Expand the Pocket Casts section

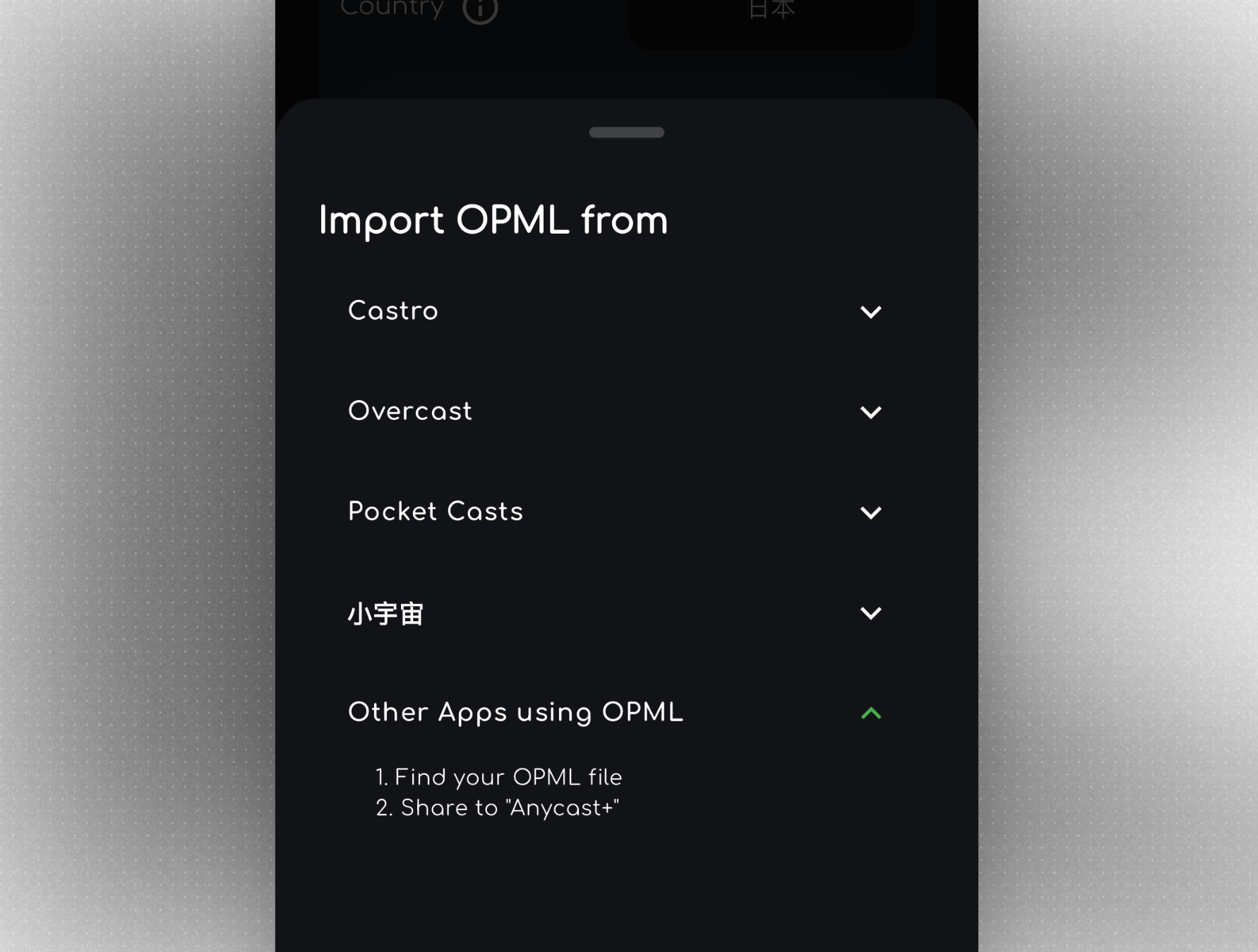[870, 512]
